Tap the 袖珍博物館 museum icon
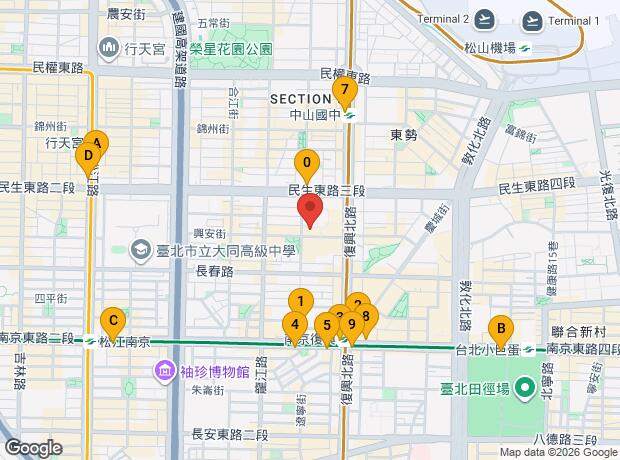The image size is (620, 460). [x=165, y=372]
